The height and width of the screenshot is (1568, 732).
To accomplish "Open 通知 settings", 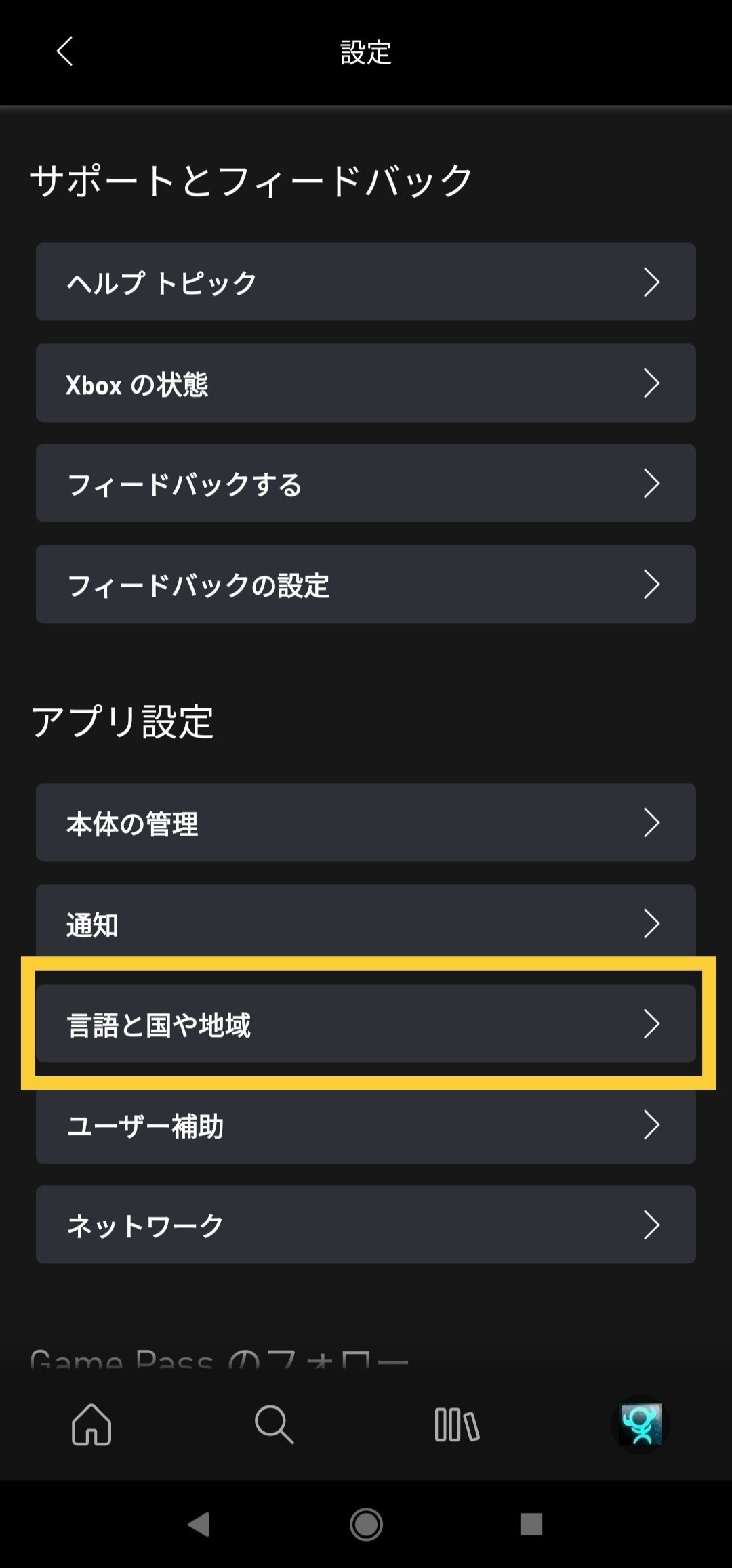I will 366,923.
